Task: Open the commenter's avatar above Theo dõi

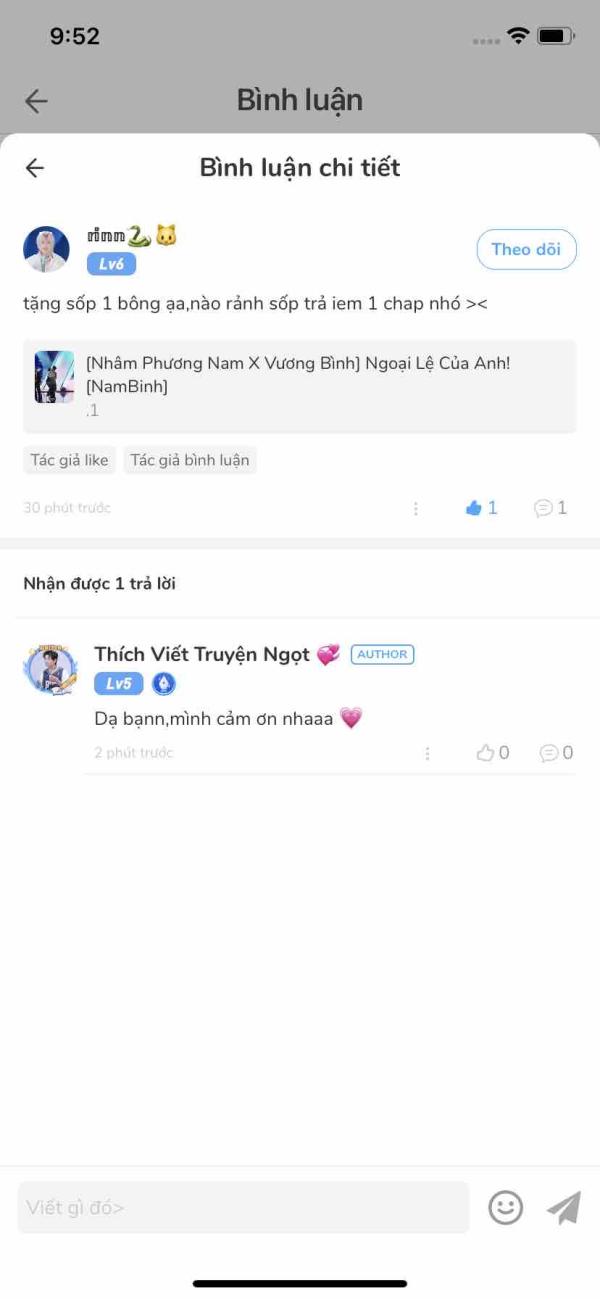Action: pos(46,250)
